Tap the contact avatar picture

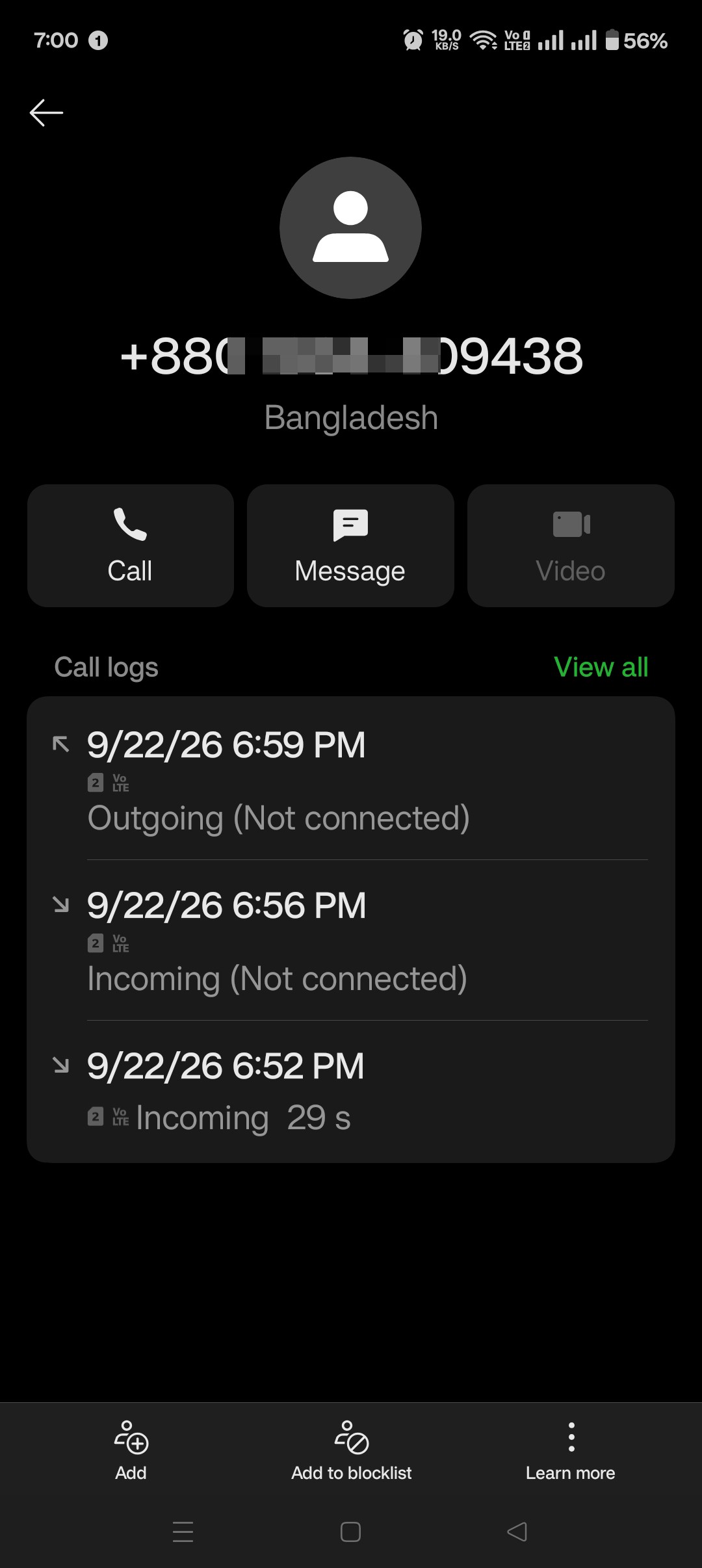350,228
